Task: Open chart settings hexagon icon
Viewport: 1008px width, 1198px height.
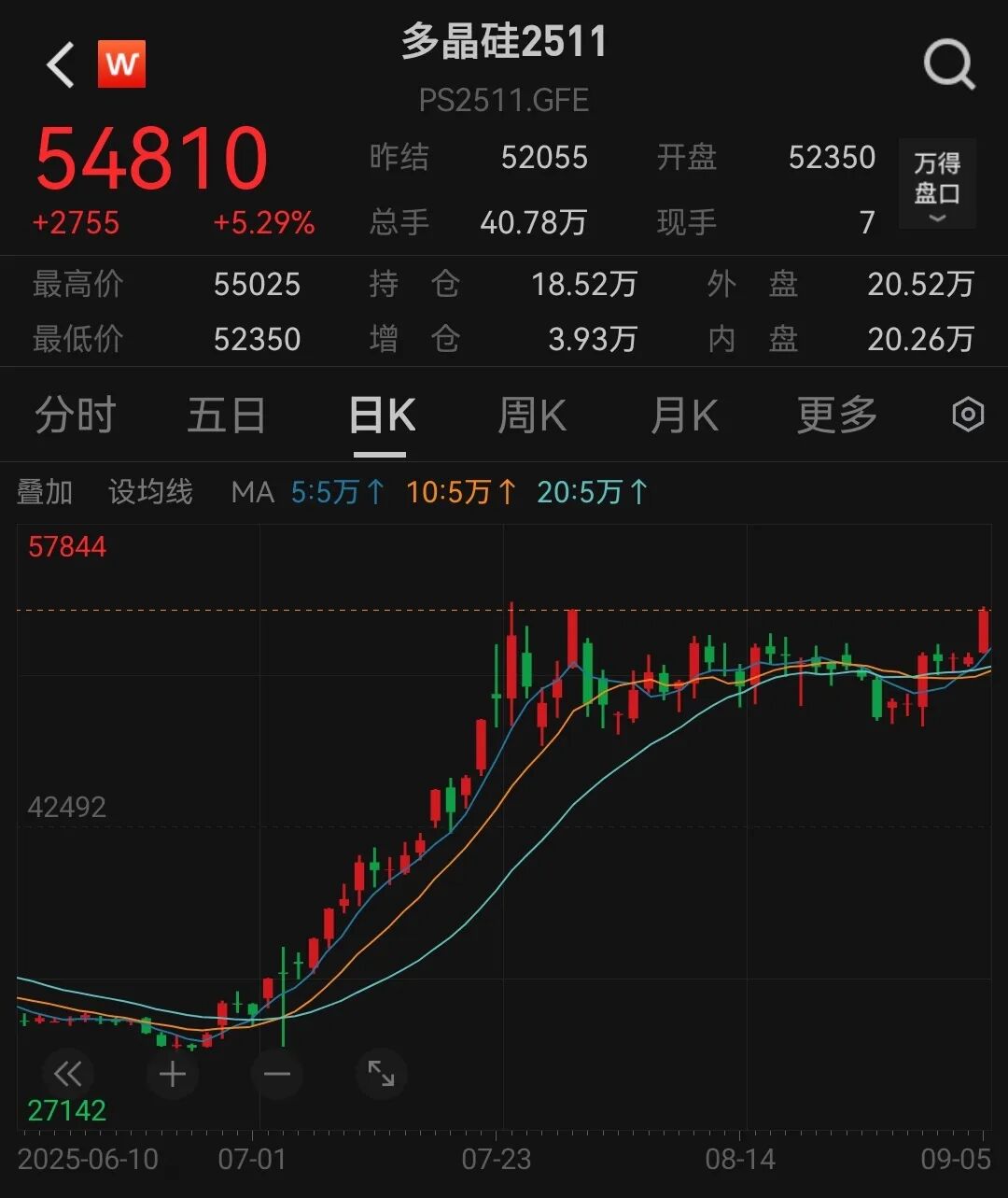Action: point(968,415)
